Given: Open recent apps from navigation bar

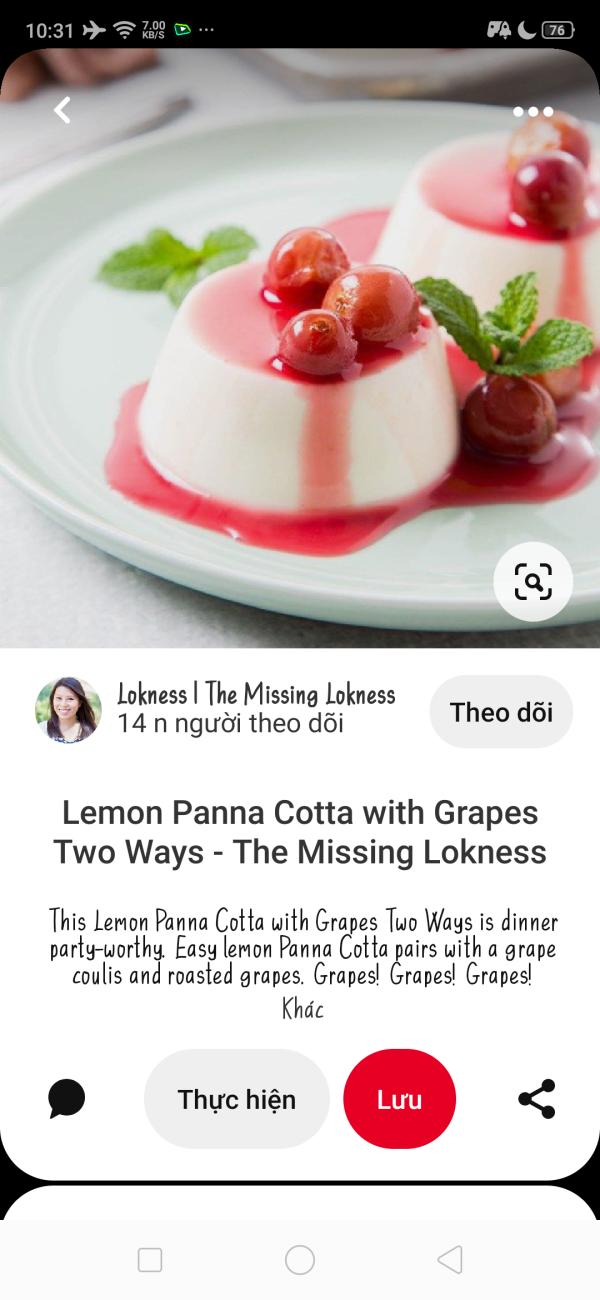Looking at the screenshot, I should coord(150,1260).
